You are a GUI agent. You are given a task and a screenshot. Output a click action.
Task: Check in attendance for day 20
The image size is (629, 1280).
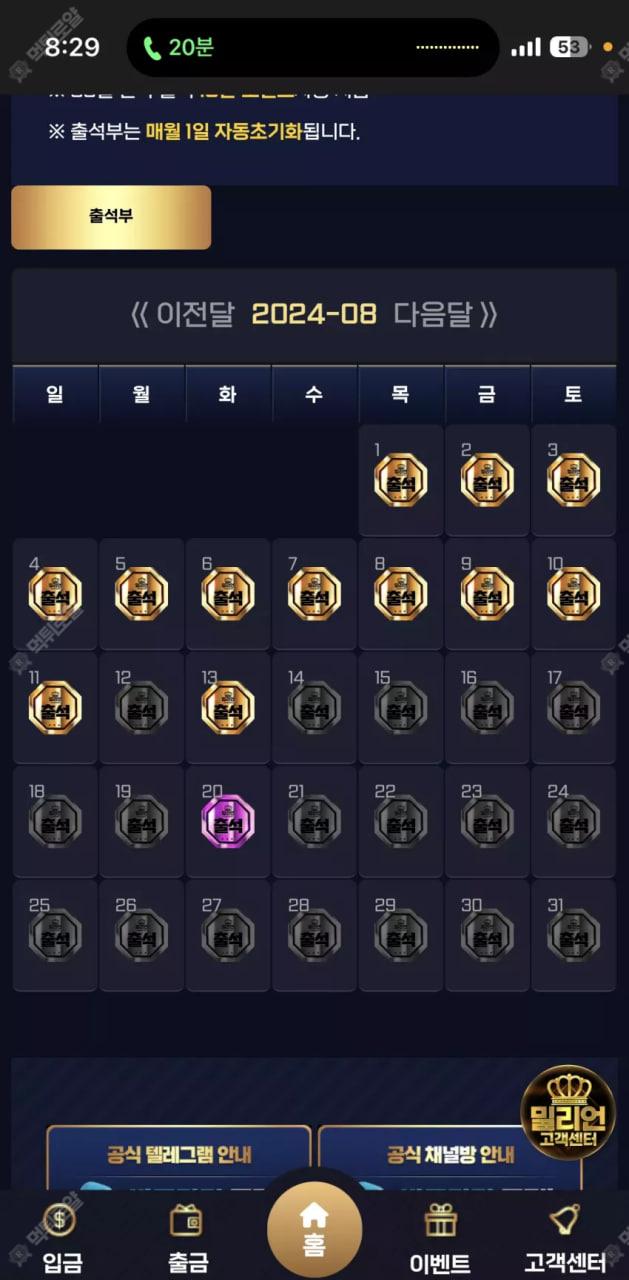(x=228, y=822)
